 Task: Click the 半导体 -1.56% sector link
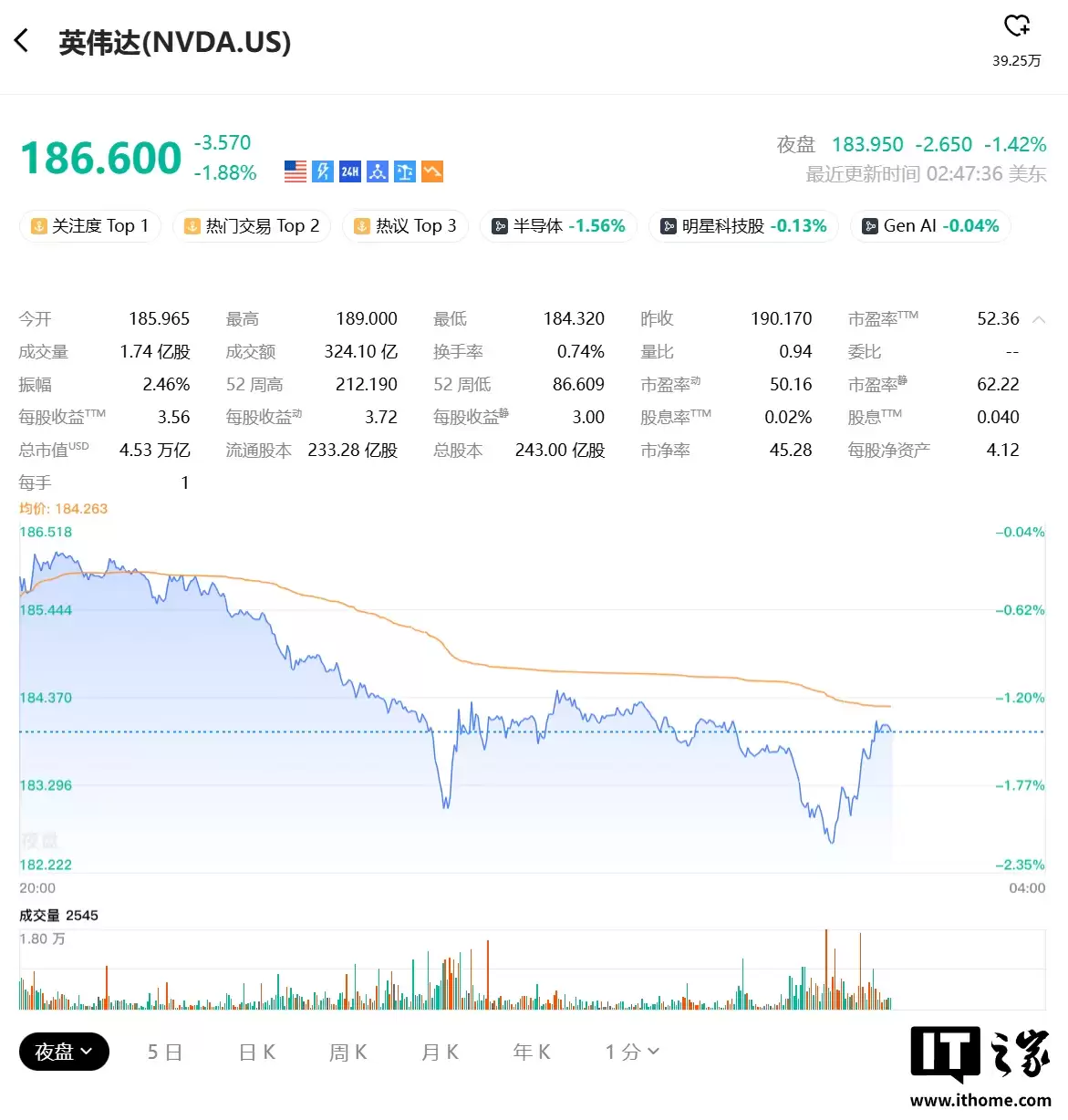click(557, 225)
